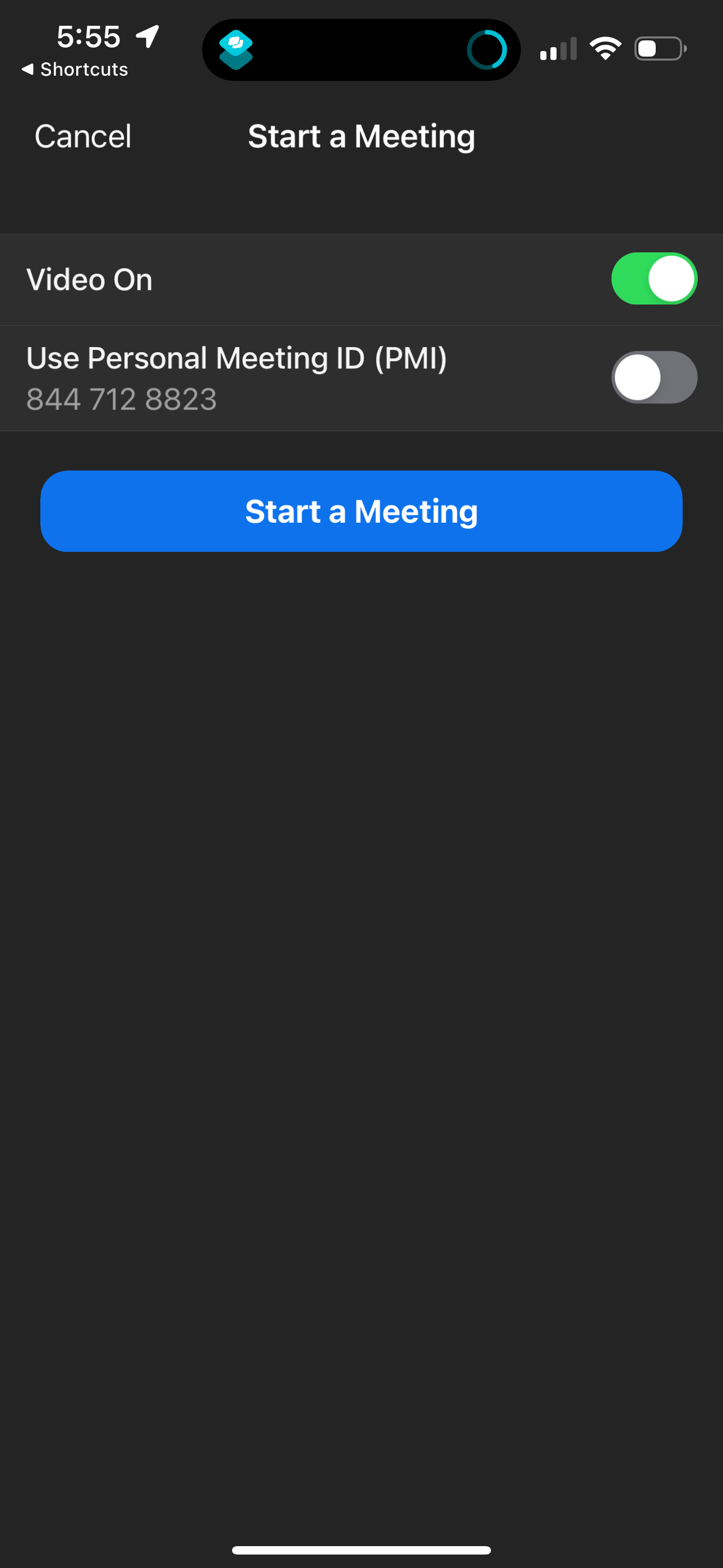Return to Shortcuts via the back label
Image resolution: width=723 pixels, height=1568 pixels.
(84, 70)
